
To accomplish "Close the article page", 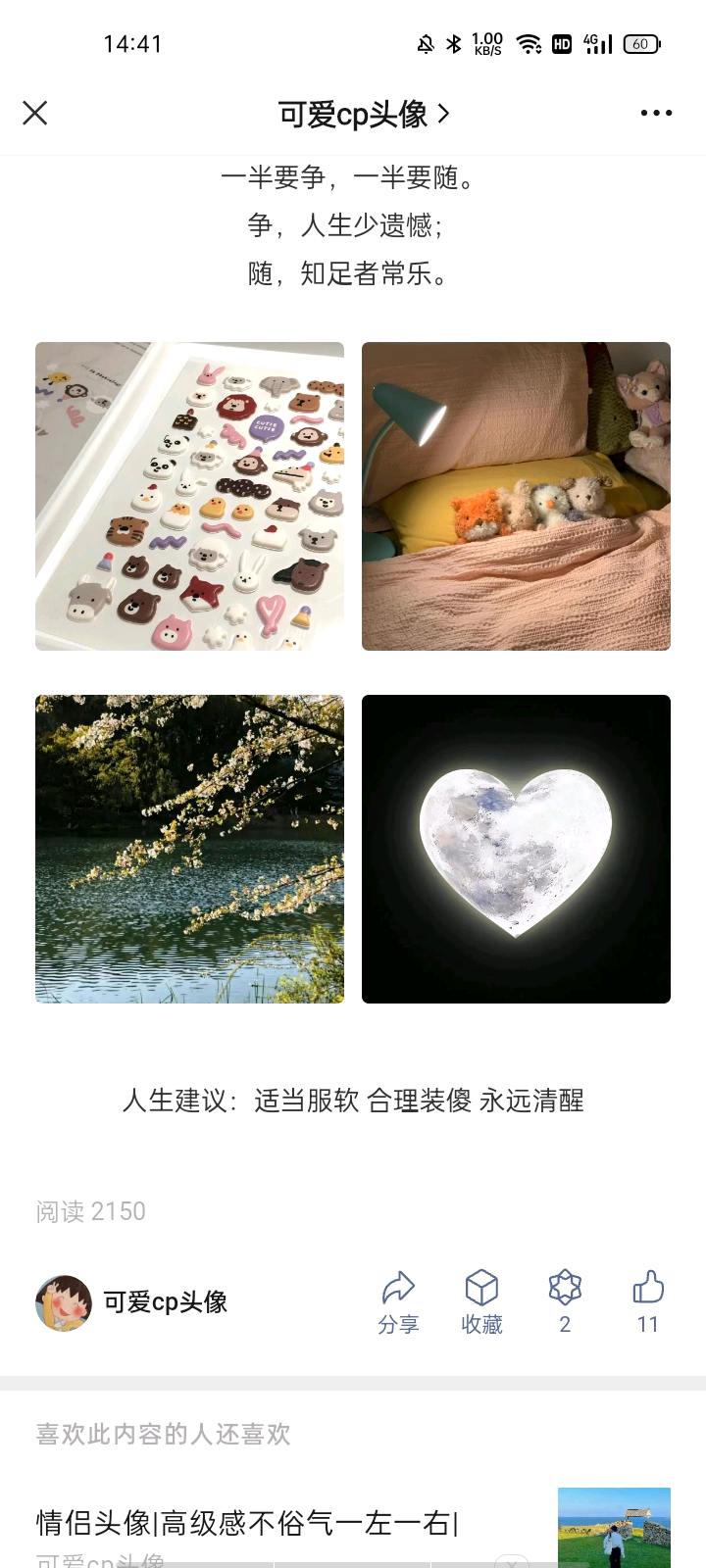I will pos(35,114).
